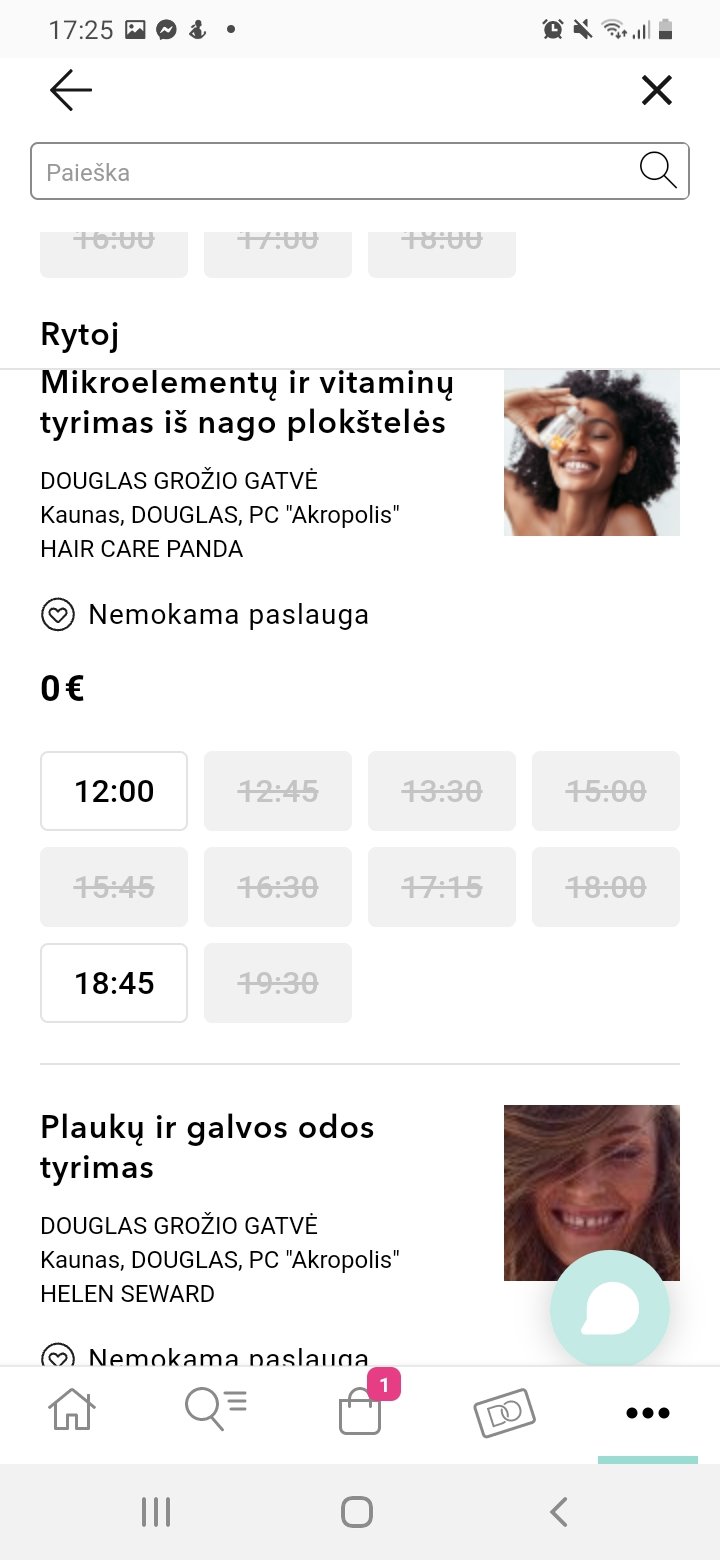
Task: Close the booking screen with X
Action: click(x=657, y=91)
